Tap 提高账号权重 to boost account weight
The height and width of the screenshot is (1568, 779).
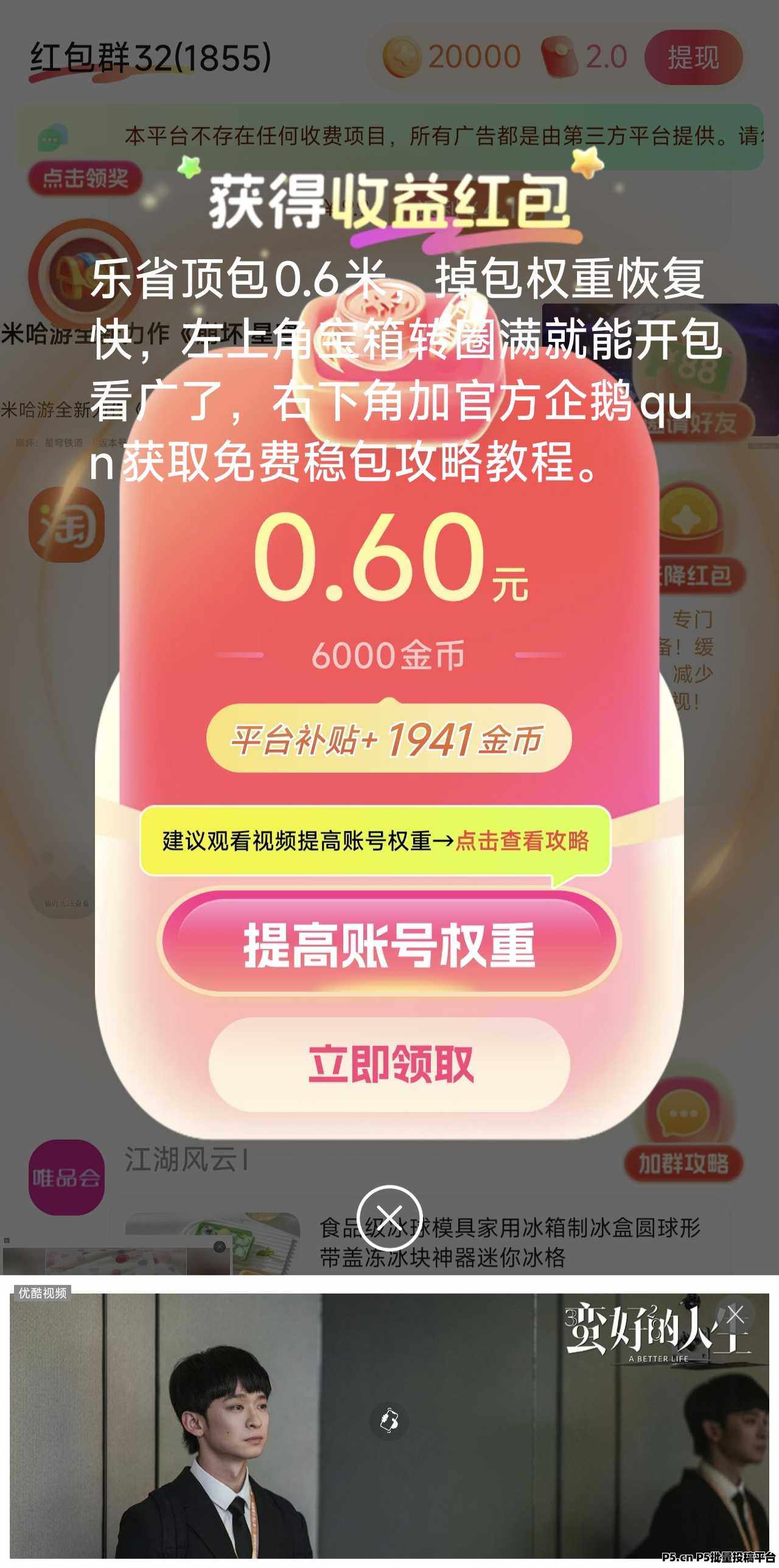click(389, 944)
